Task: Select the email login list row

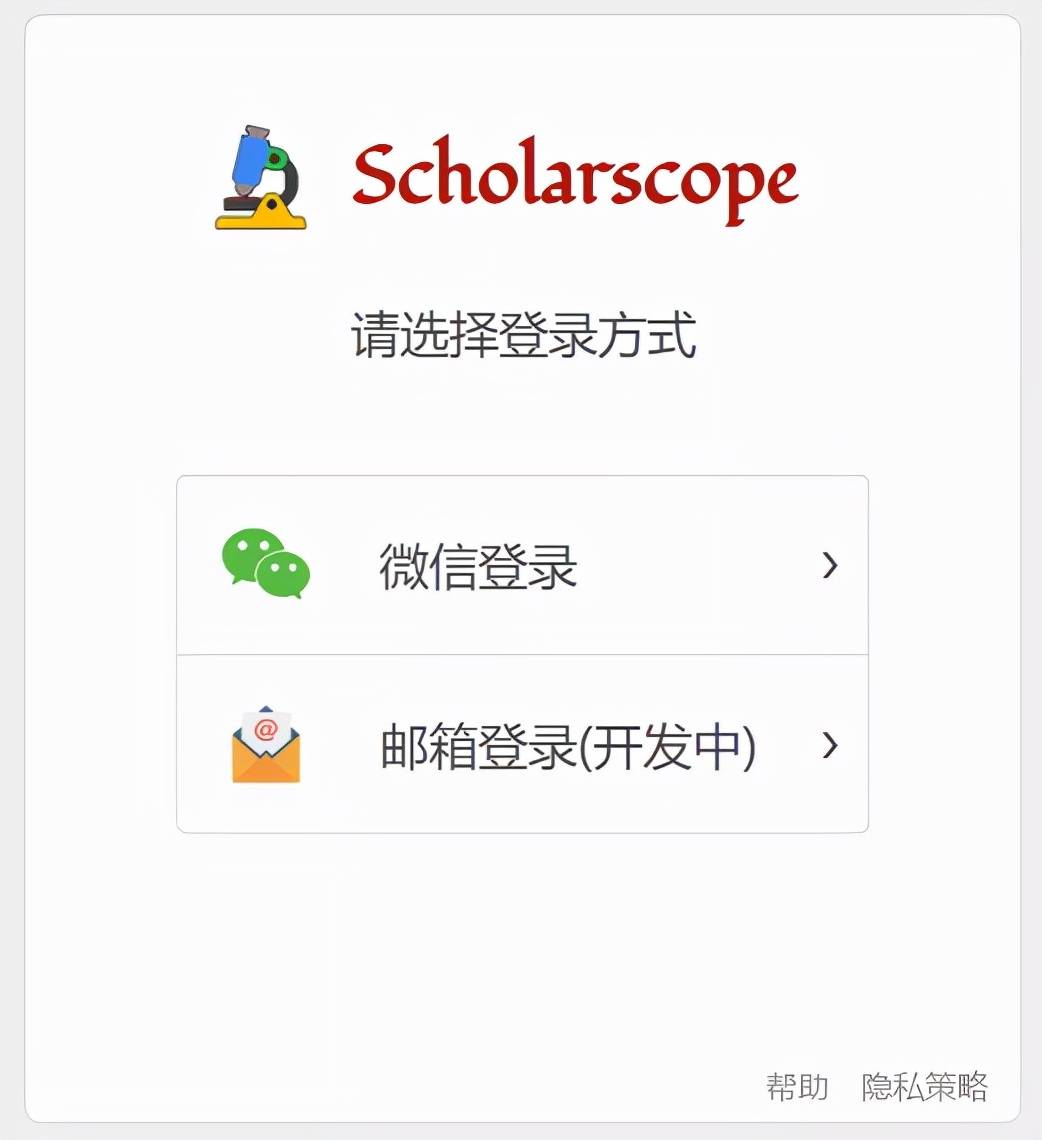Action: 522,745
